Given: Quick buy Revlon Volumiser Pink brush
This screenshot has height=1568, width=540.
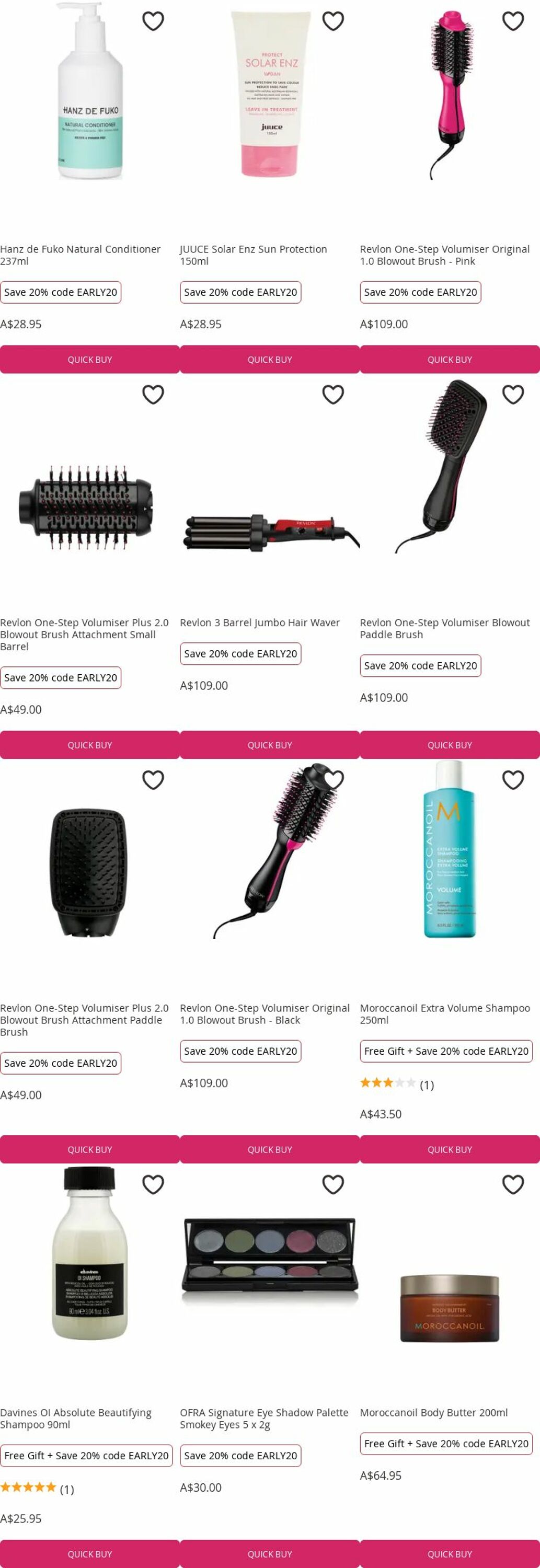Looking at the screenshot, I should (449, 359).
